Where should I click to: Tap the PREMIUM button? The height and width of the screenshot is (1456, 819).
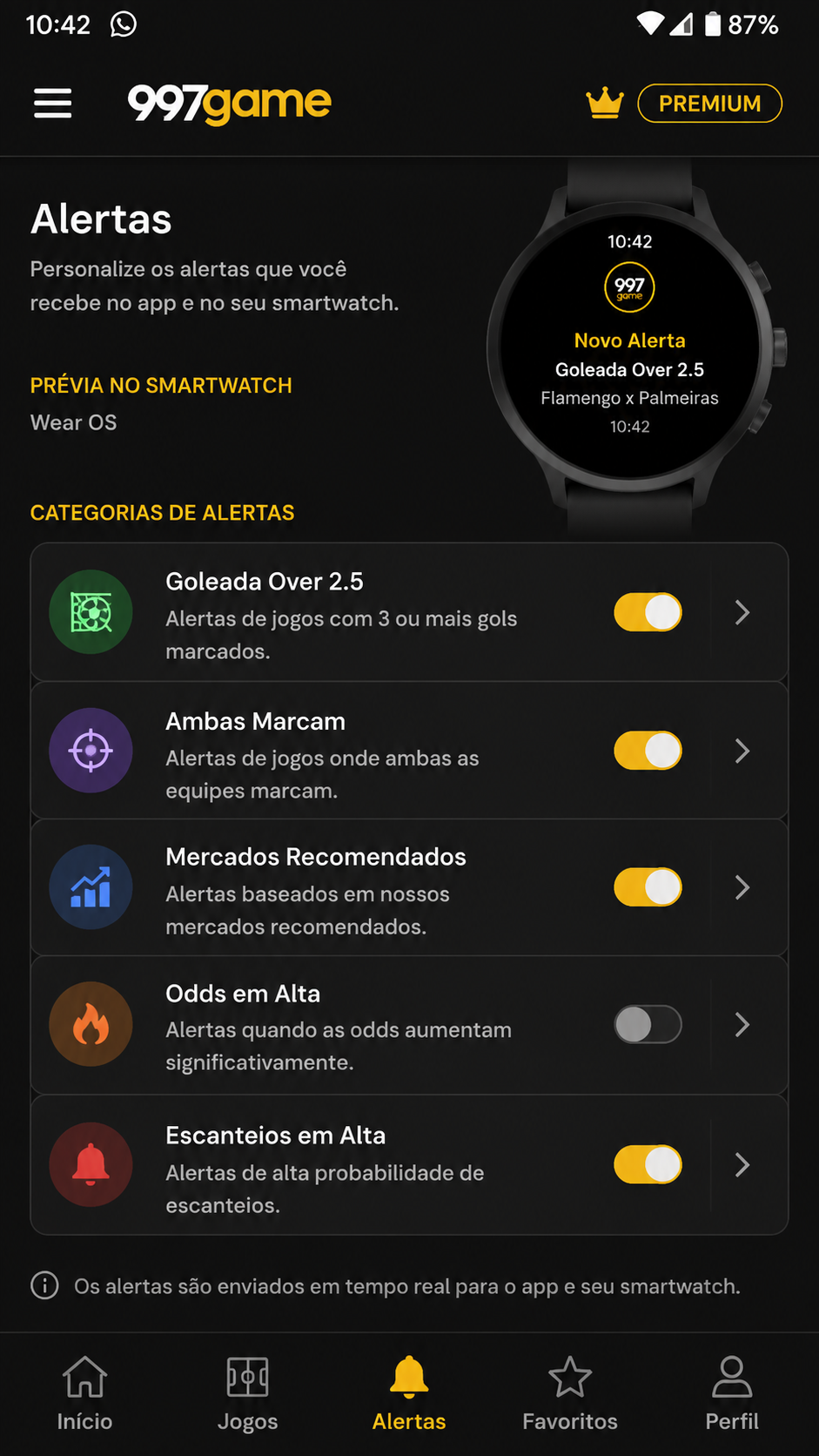(709, 104)
